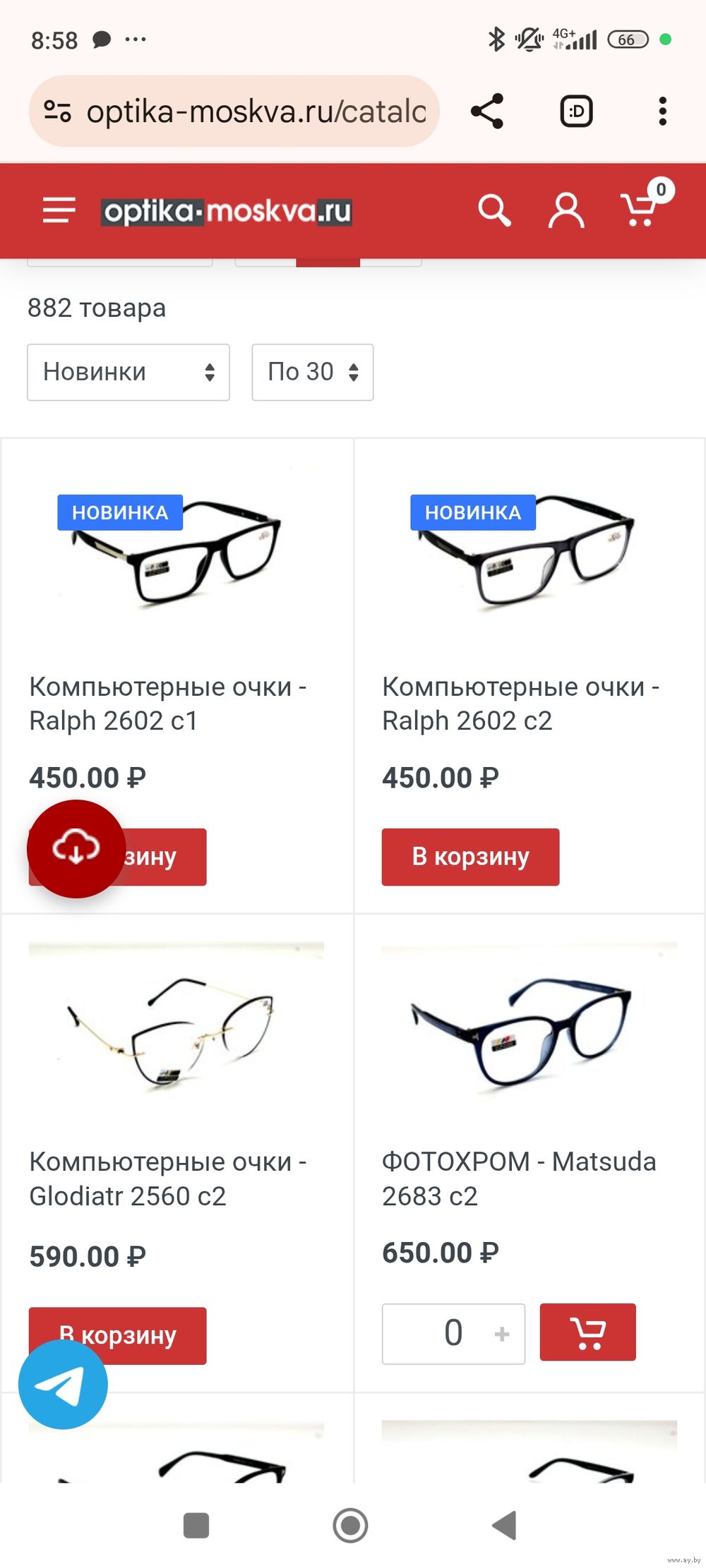Increase Matsuda 2683 c2 quantity with plus
Viewport: 706px width, 1568px height.
click(x=502, y=1334)
